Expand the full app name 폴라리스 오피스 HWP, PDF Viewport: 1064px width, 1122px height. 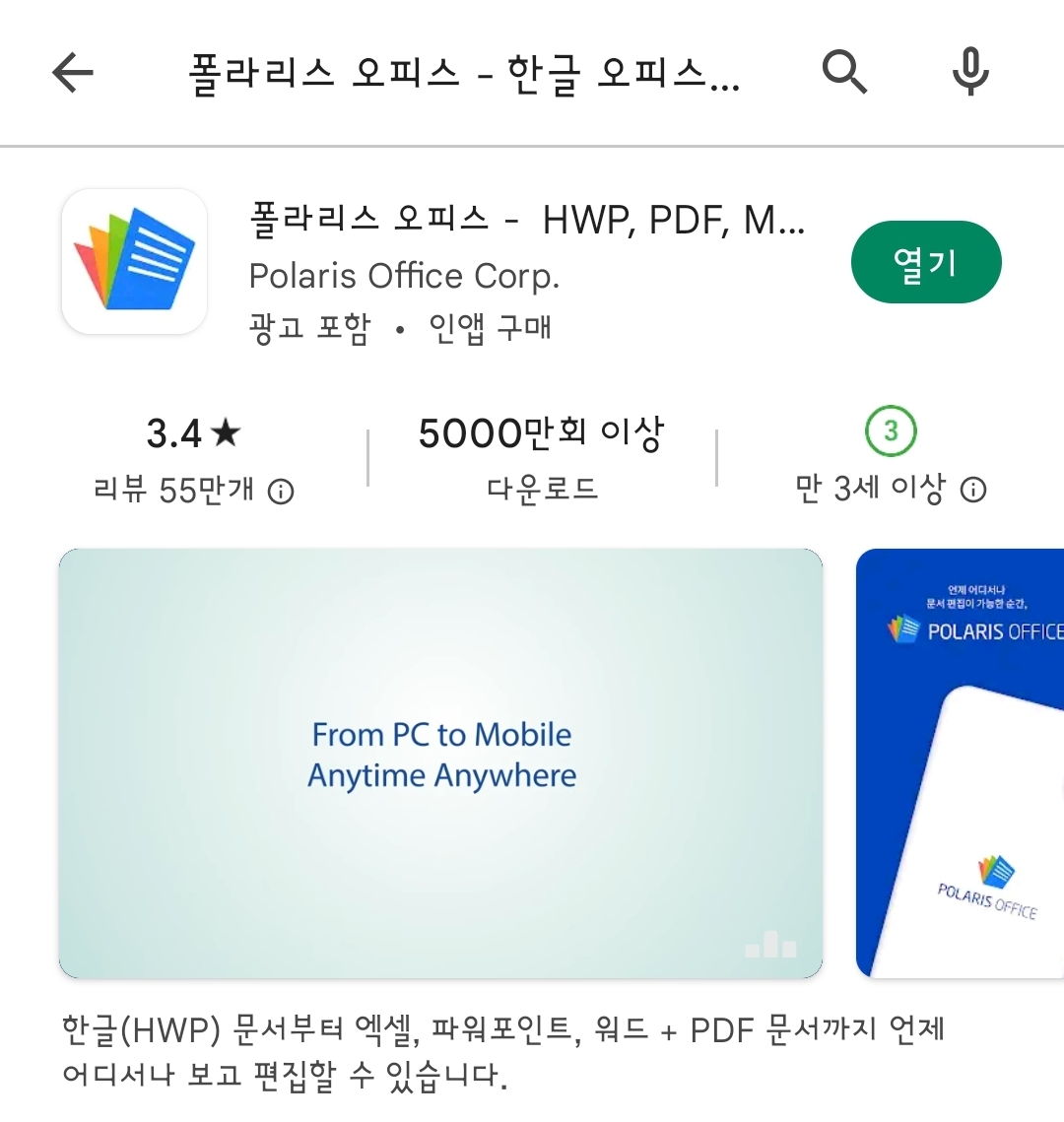(x=527, y=222)
